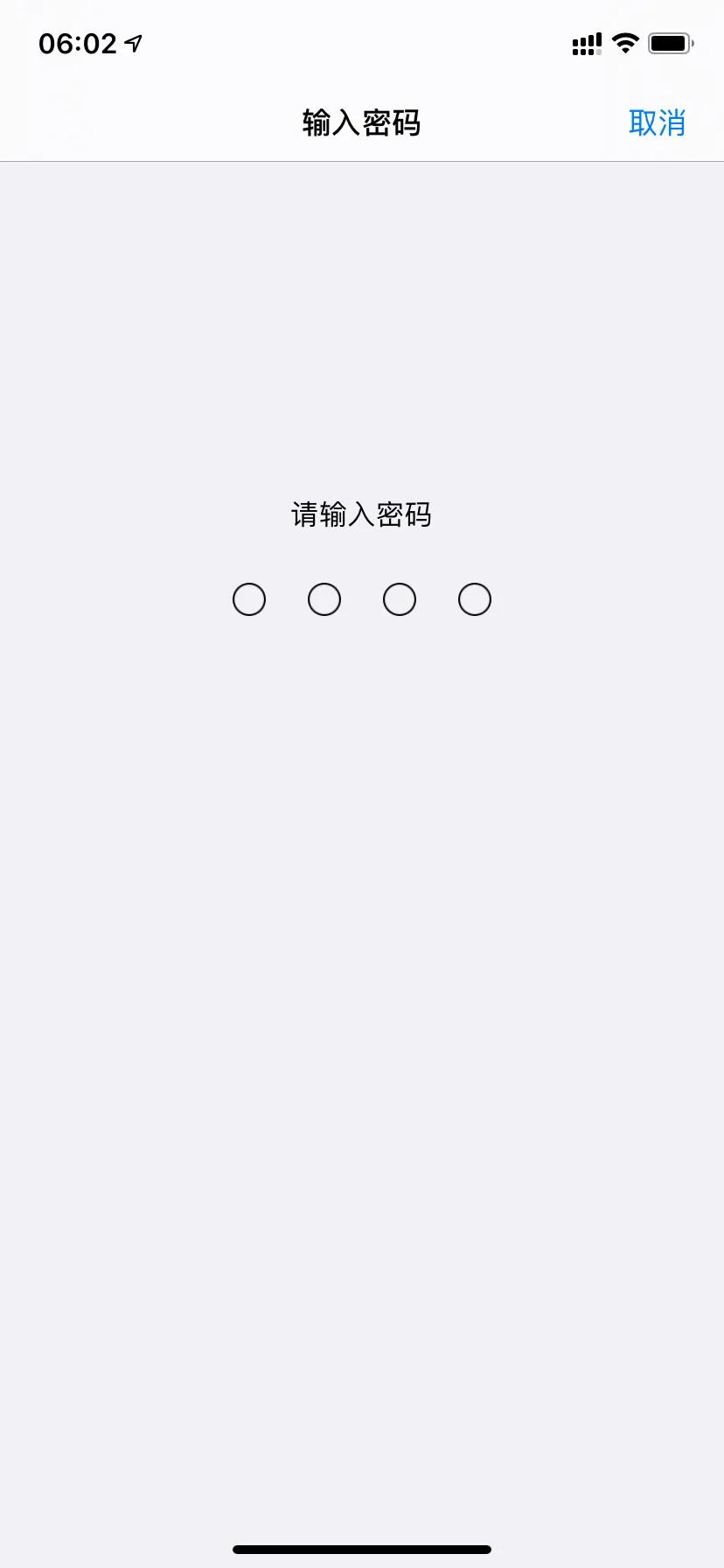The height and width of the screenshot is (1568, 724).
Task: Tap the blank area above the prompt text
Action: point(362,332)
